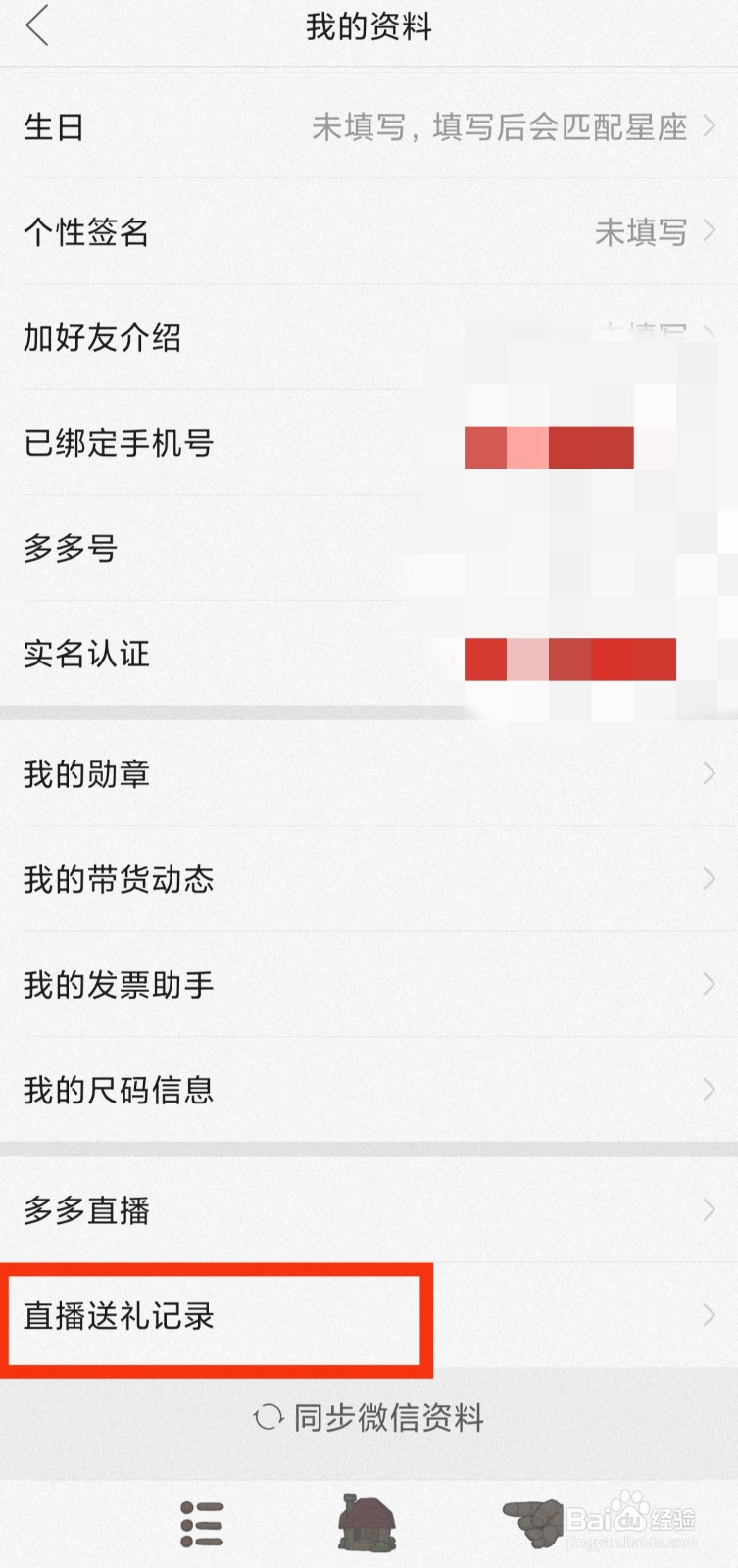Open the home icon in bottom navigation bar
Screen dimensions: 738x1568
[369, 1522]
